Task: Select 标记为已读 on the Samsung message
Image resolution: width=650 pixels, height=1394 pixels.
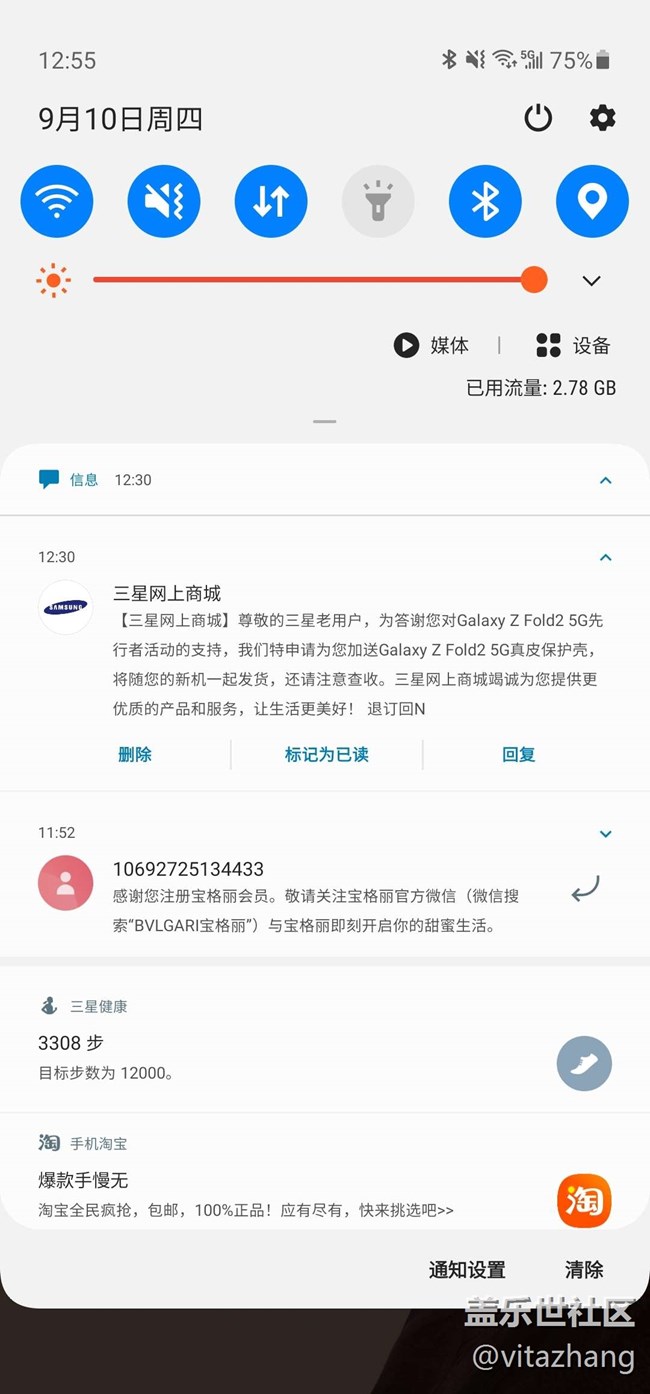Action: click(x=327, y=755)
